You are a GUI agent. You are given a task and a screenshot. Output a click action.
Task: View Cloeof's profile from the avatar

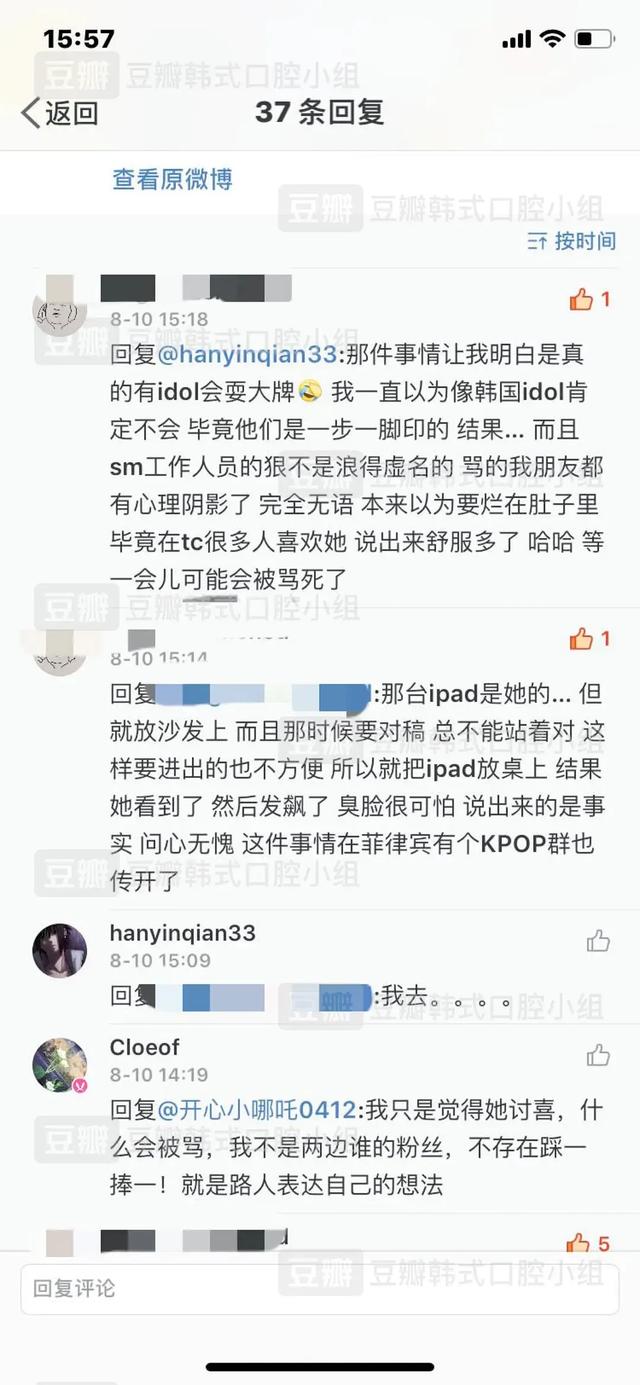coord(59,1064)
